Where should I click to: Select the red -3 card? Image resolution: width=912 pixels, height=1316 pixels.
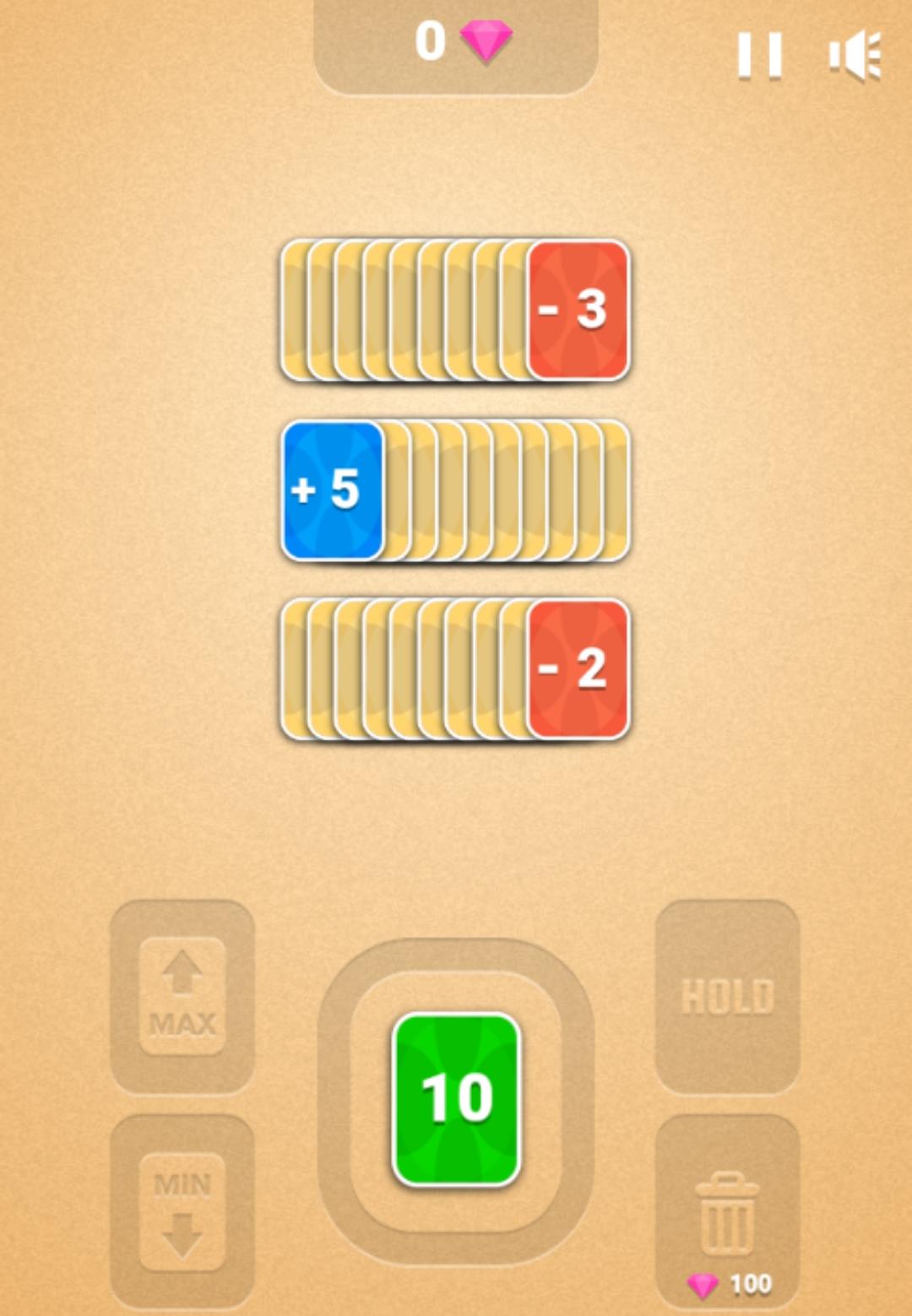tap(578, 310)
